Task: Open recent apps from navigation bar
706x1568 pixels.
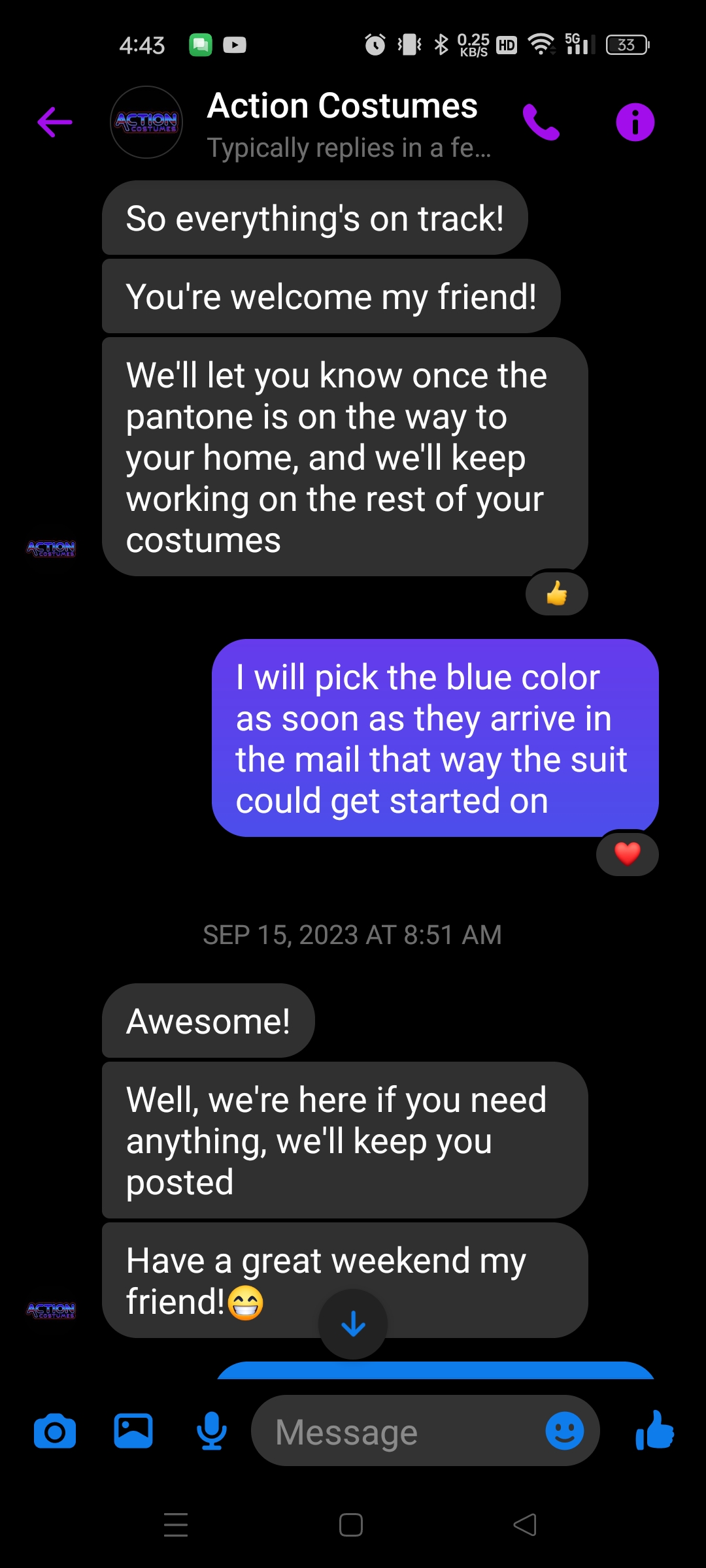Action: [x=176, y=1525]
